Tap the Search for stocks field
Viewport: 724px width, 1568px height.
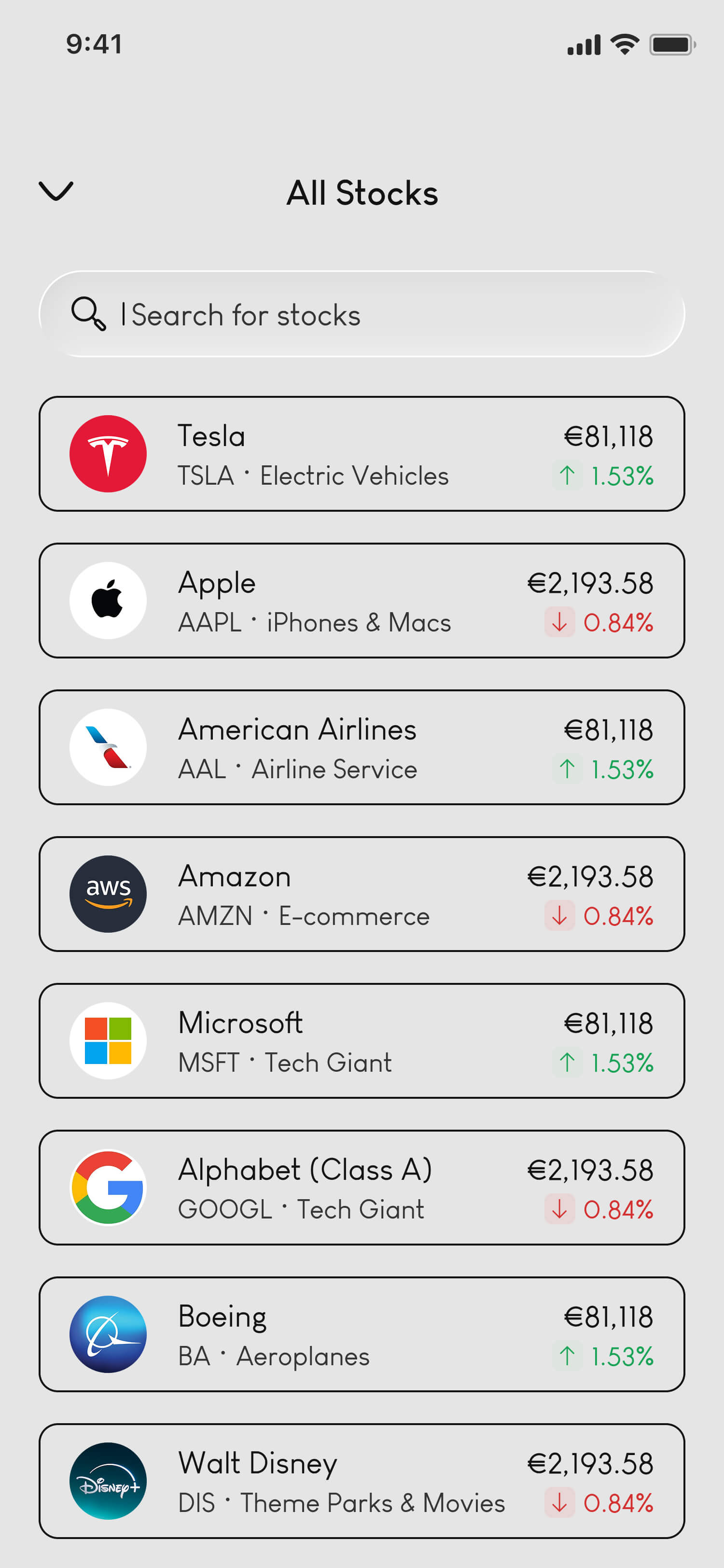pos(362,314)
